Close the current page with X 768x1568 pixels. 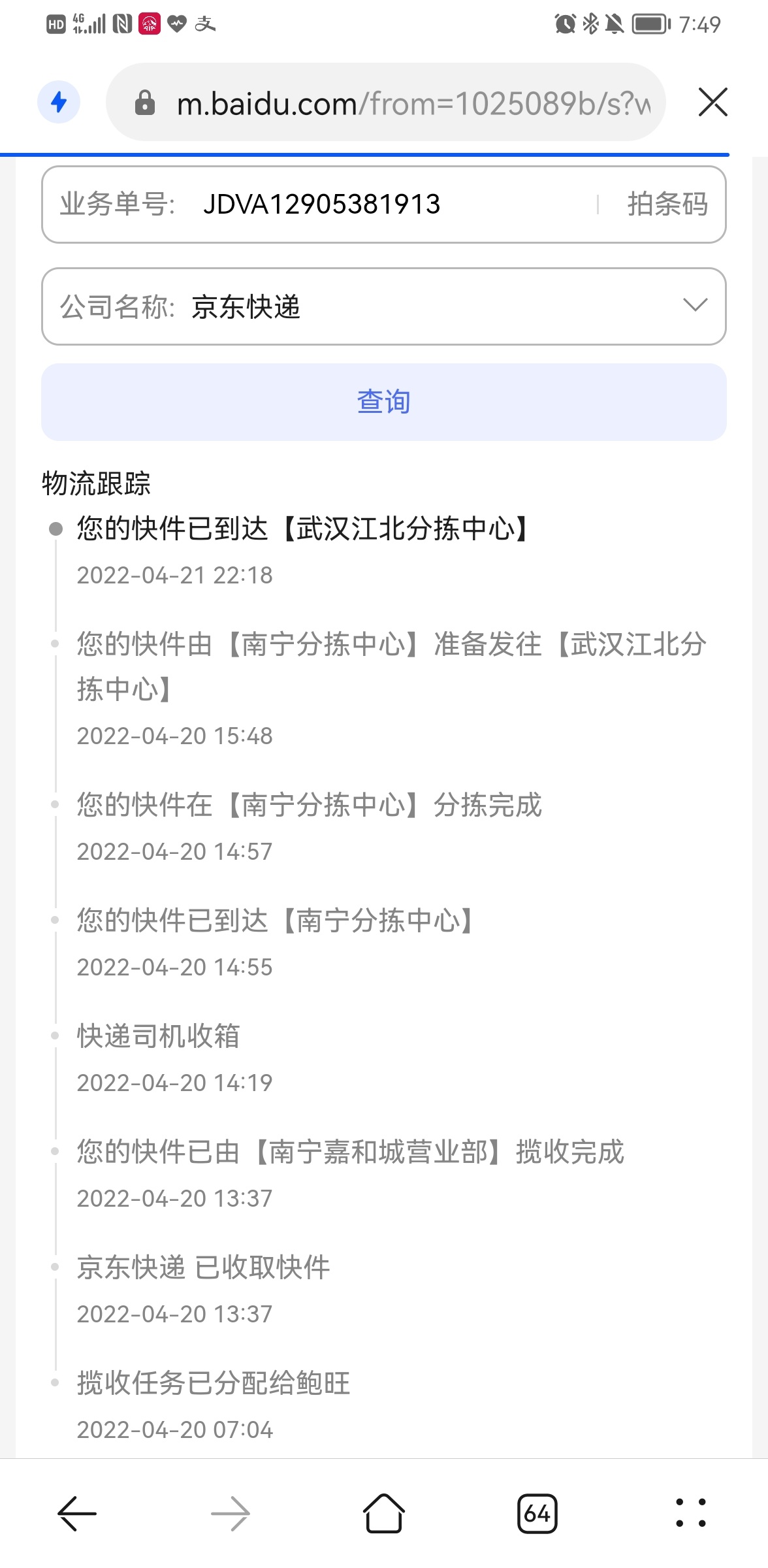tap(712, 103)
